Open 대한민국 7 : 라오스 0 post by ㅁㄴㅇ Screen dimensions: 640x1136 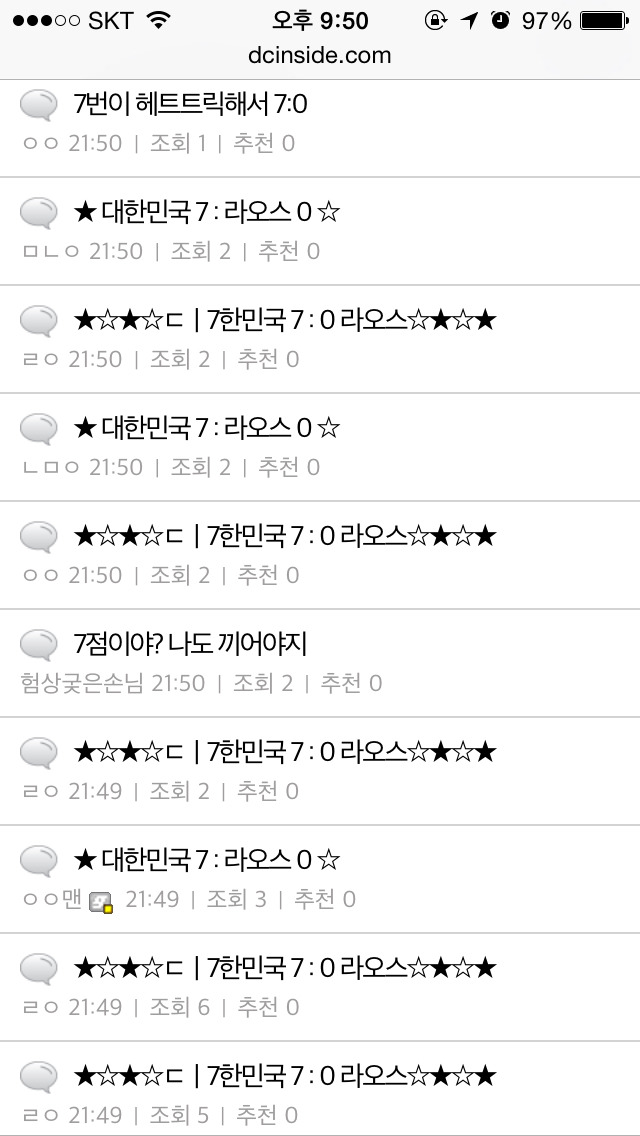tap(208, 212)
